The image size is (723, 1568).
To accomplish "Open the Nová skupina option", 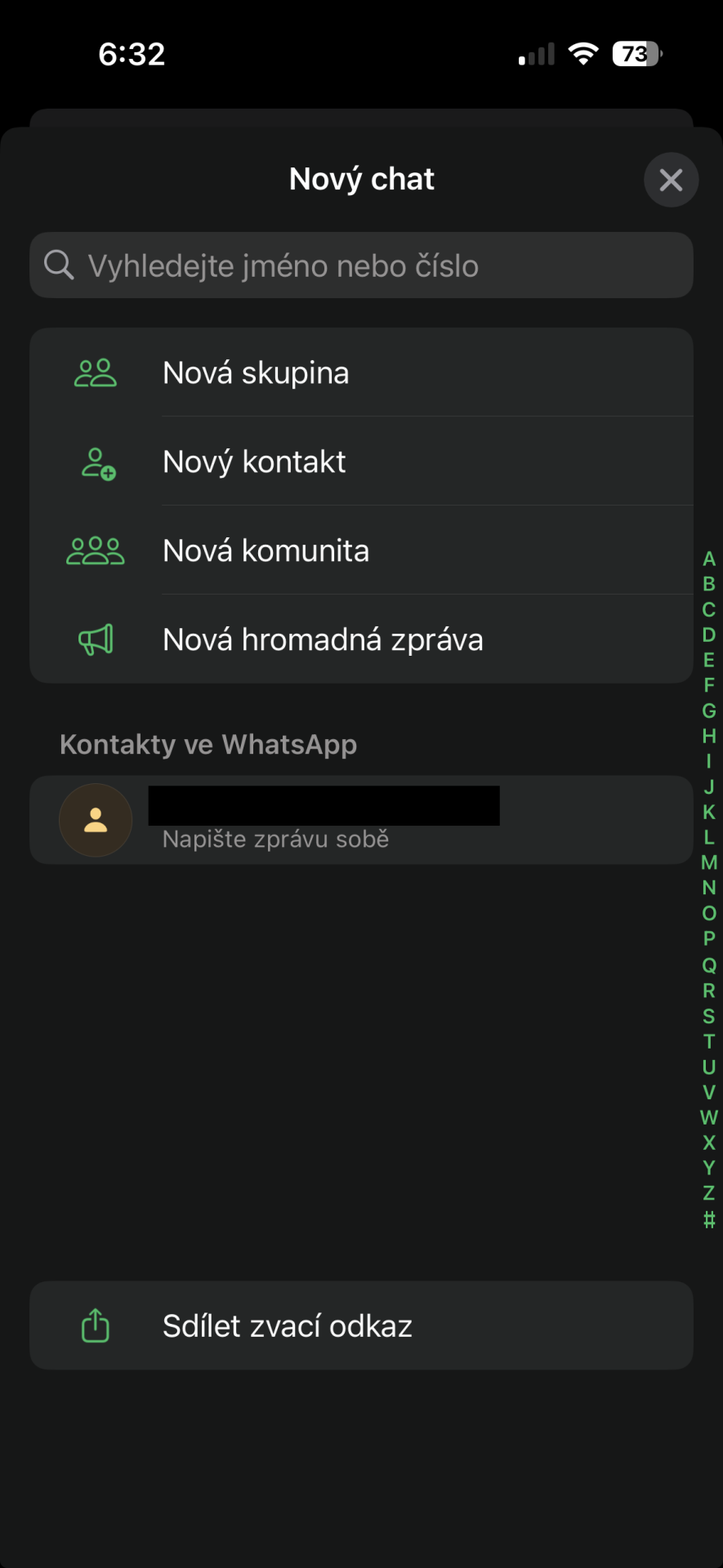I will tap(256, 372).
